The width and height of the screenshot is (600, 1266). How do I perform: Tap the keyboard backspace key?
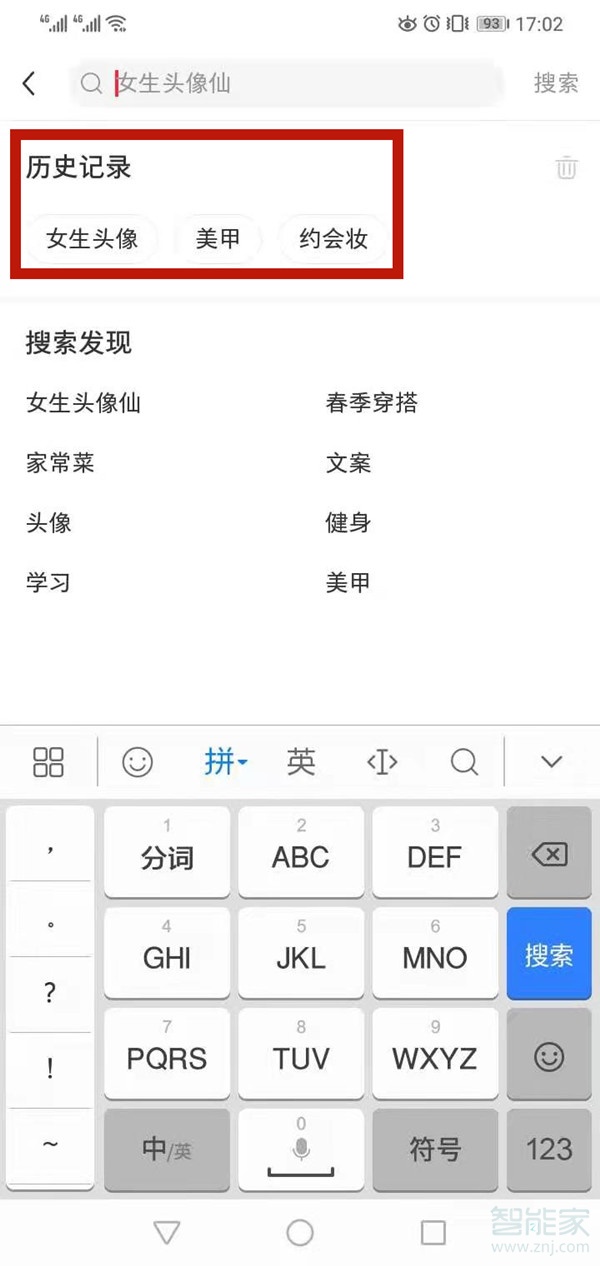pos(548,855)
